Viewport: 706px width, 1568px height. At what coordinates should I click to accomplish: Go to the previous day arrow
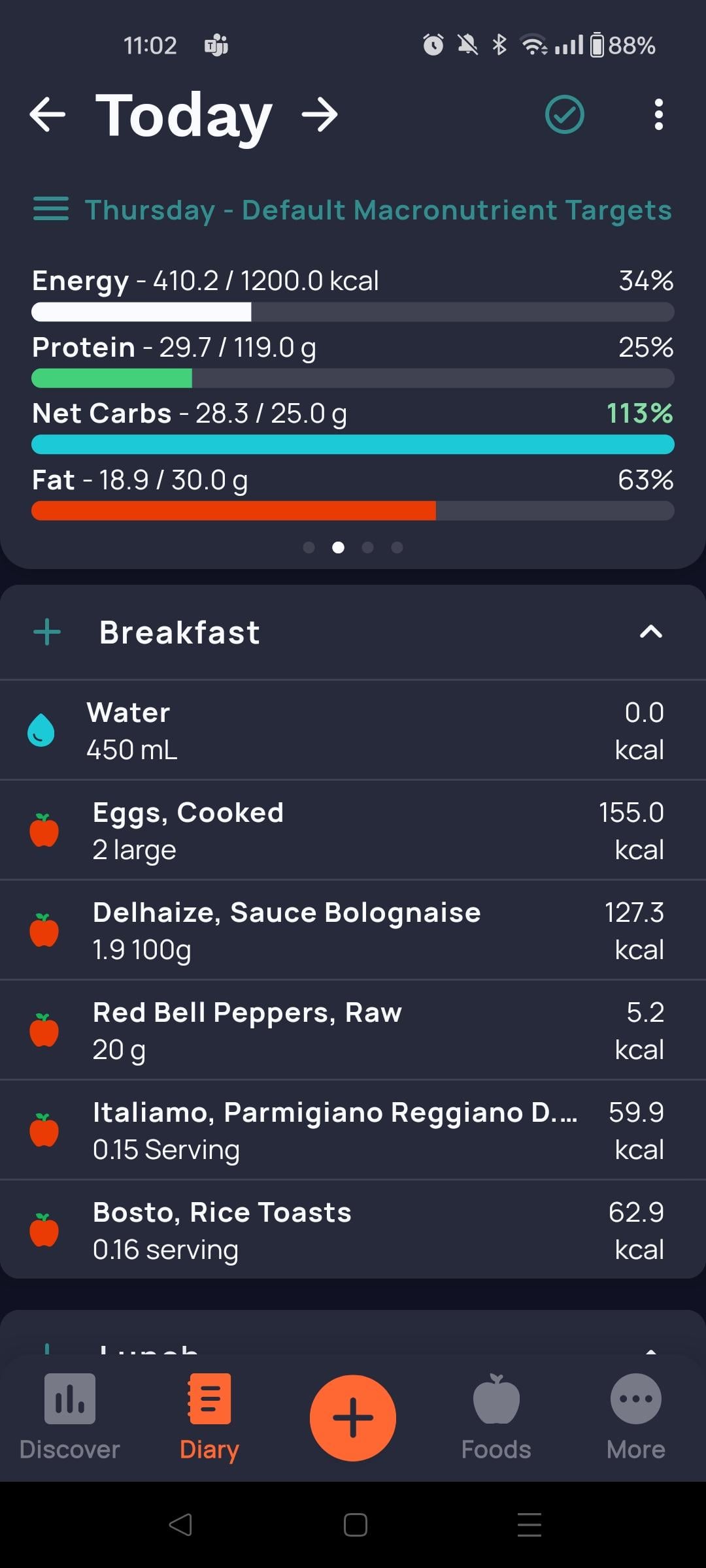point(48,114)
